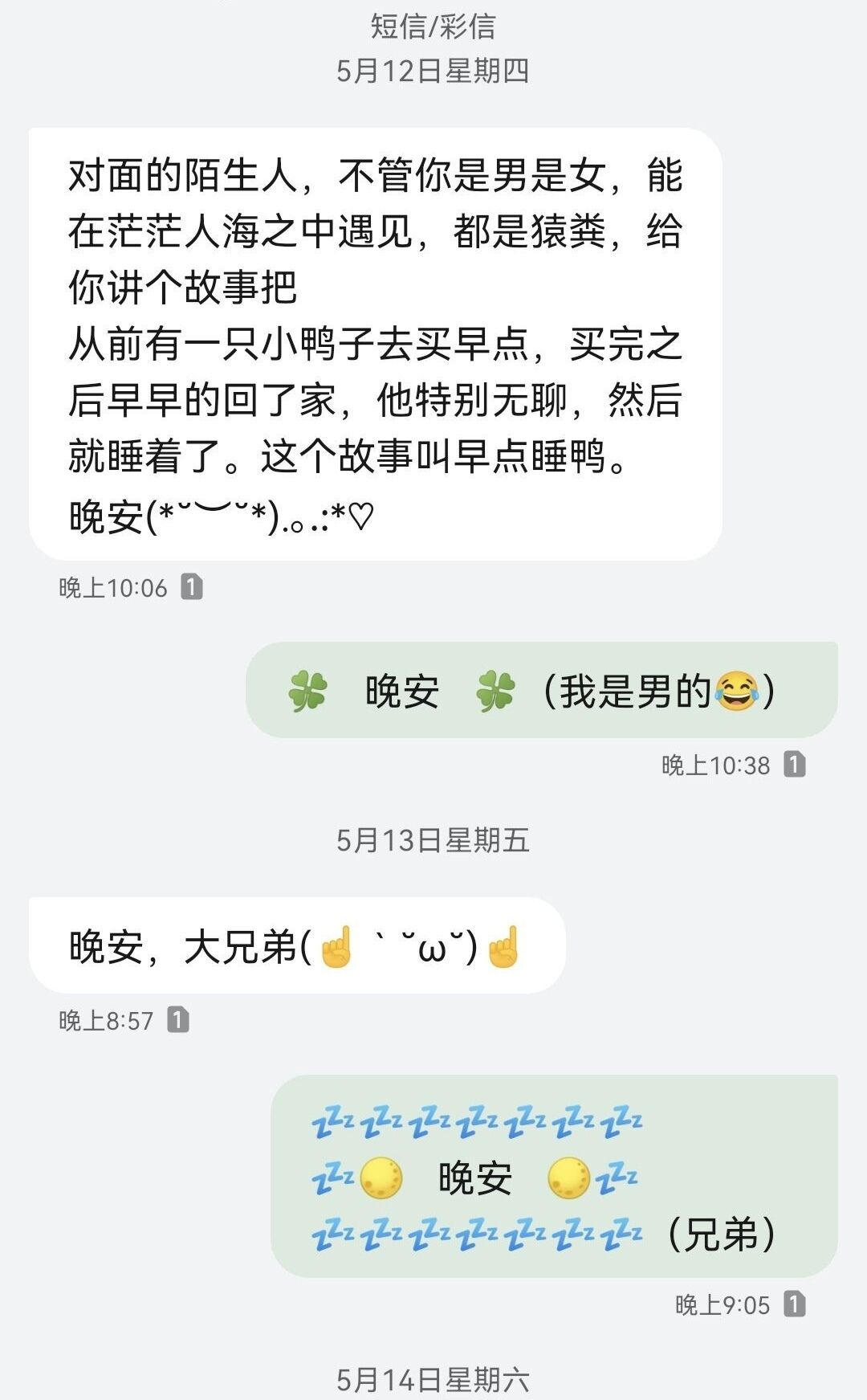Select the reply saying 我是男的
867x1400 pixels.
[x=541, y=690]
